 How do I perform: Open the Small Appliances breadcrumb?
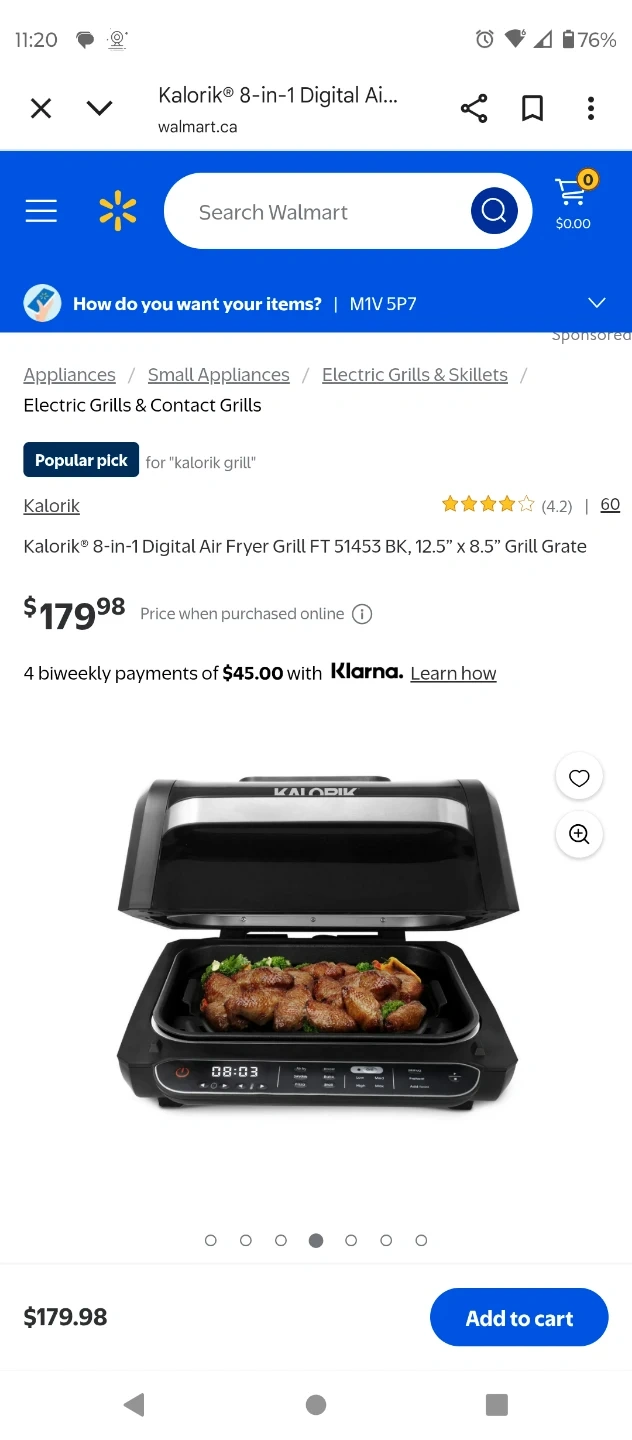(219, 375)
